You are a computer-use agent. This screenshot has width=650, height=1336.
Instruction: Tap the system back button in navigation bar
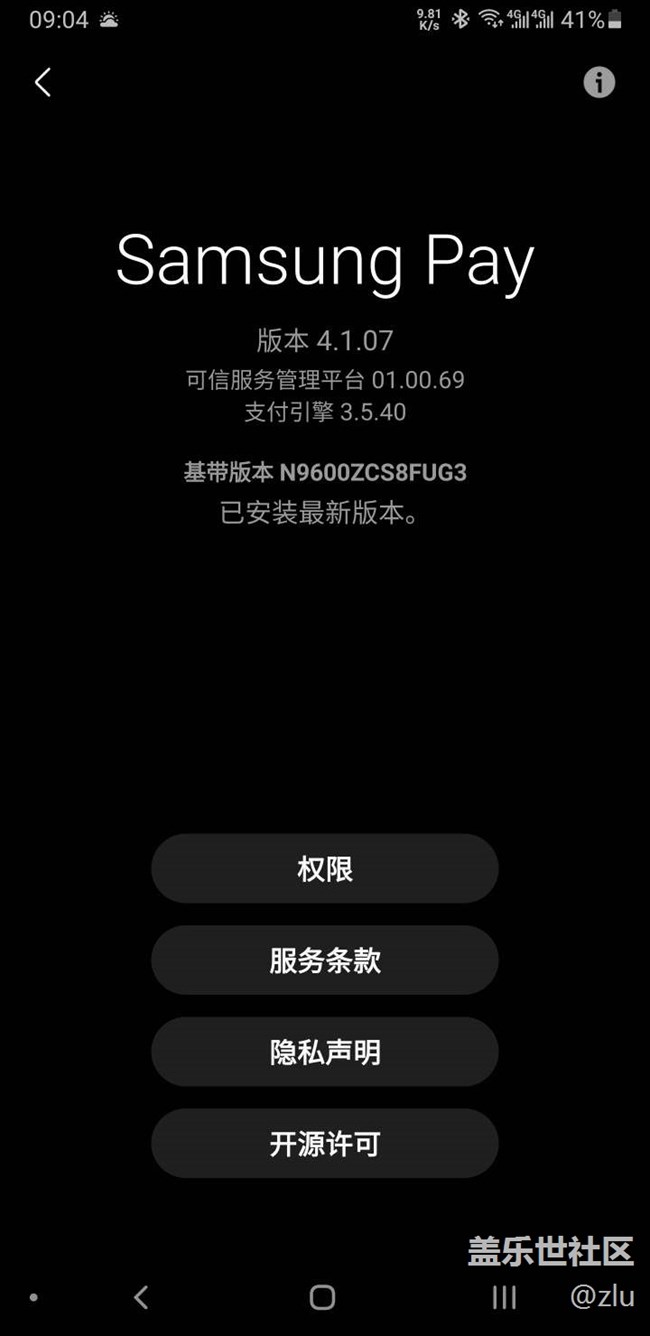[x=141, y=1297]
